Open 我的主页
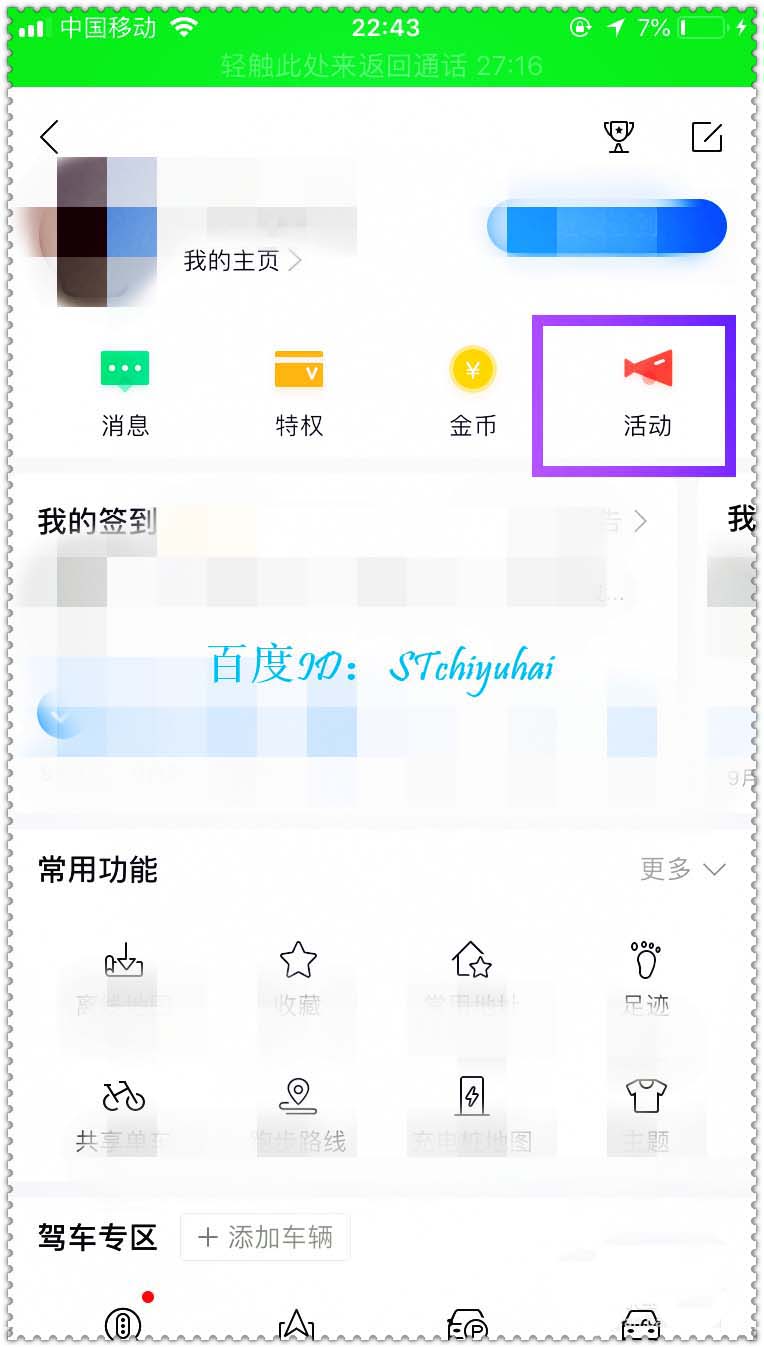This screenshot has height=1348, width=764. coord(242,262)
